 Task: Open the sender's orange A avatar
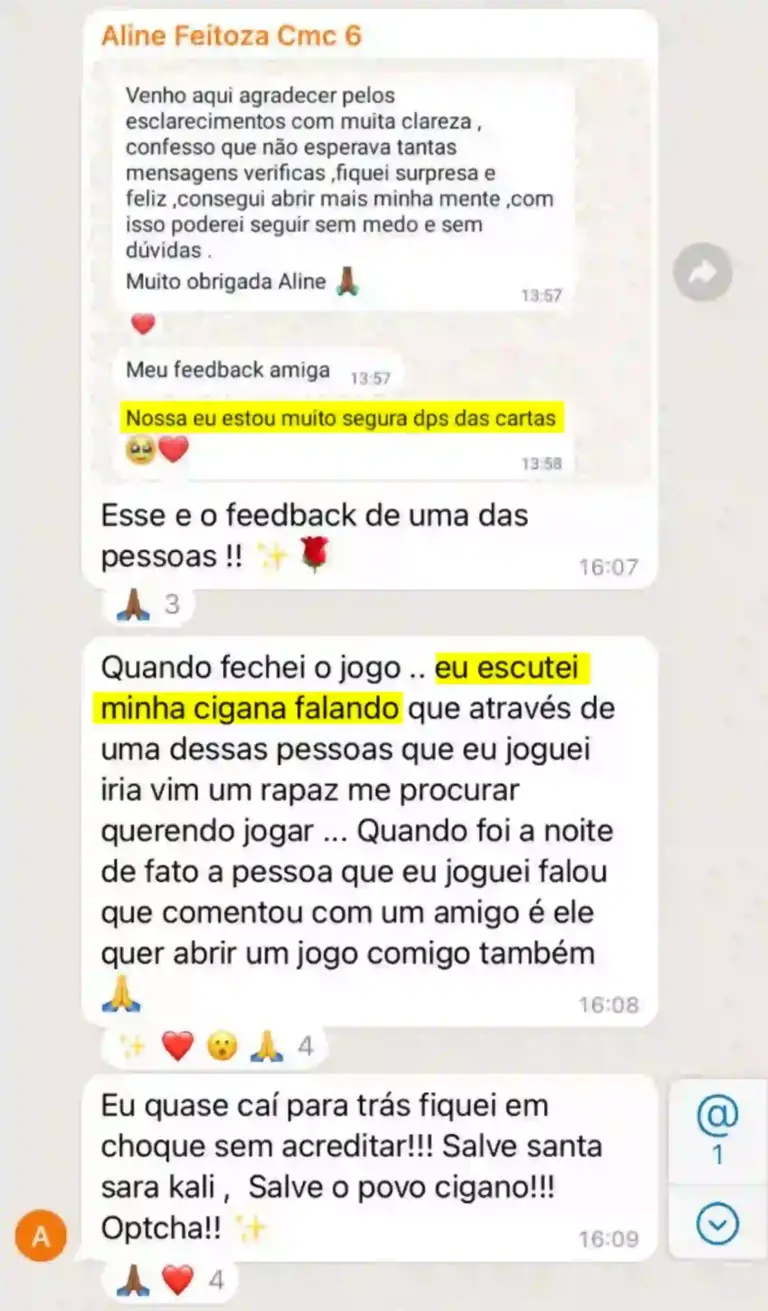[x=41, y=1236]
